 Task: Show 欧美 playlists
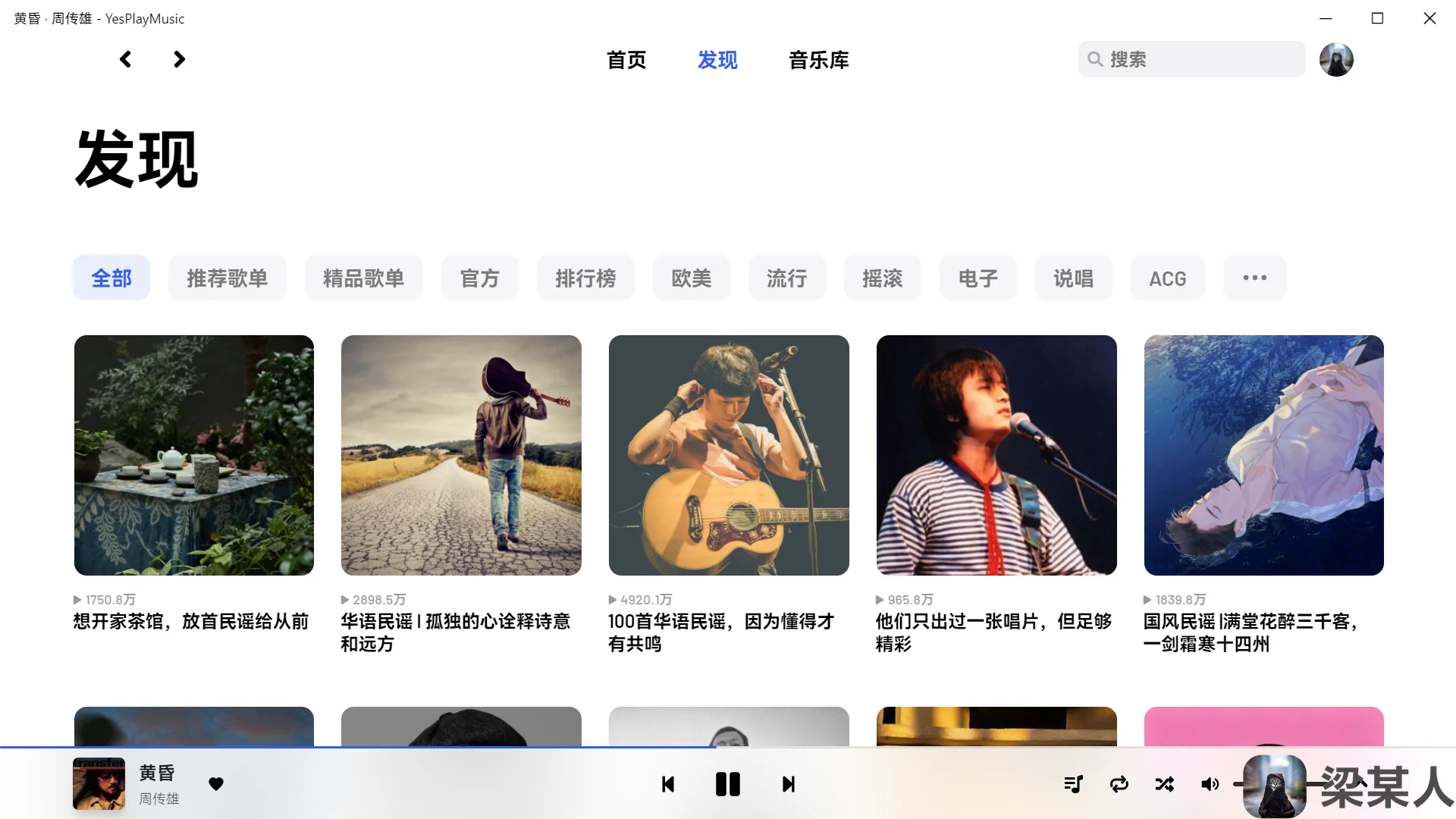coord(692,278)
